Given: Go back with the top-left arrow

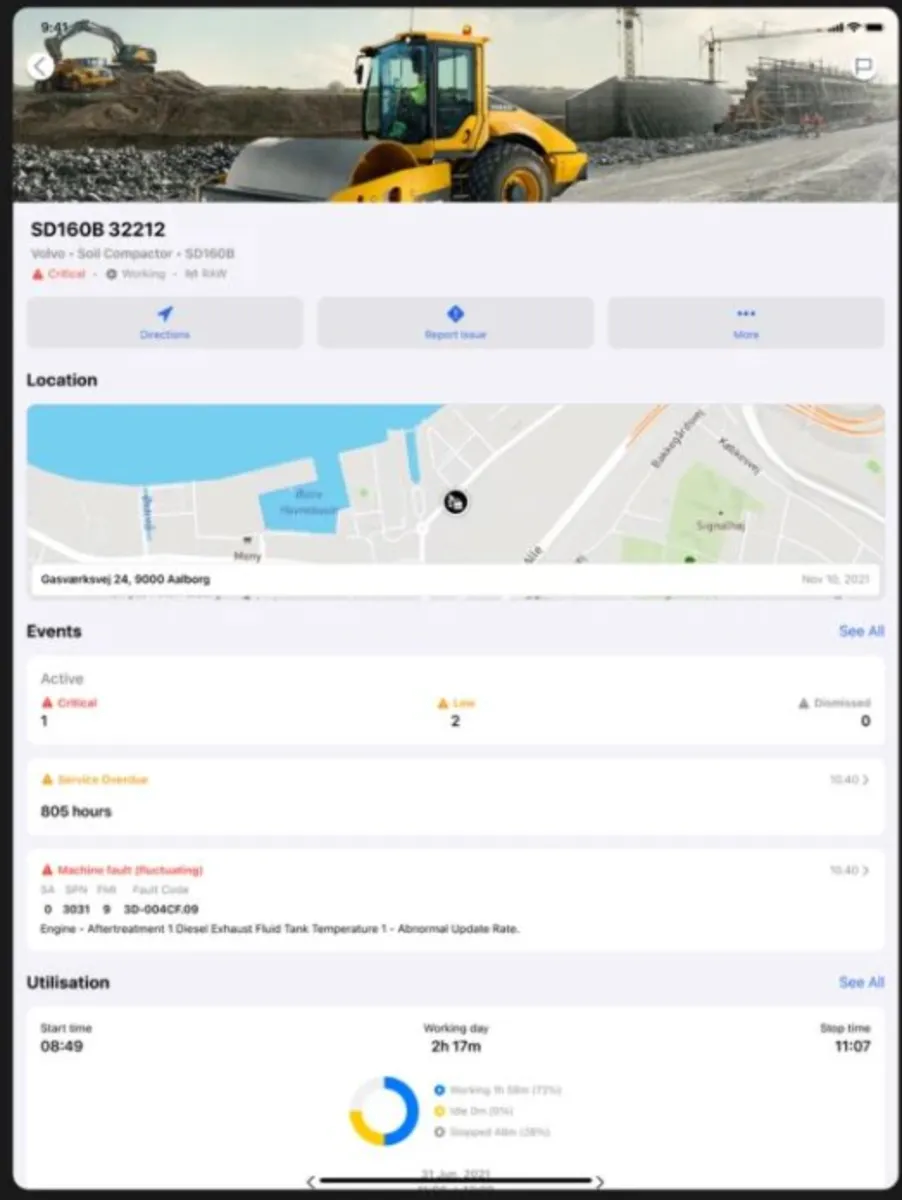Looking at the screenshot, I should point(40,67).
